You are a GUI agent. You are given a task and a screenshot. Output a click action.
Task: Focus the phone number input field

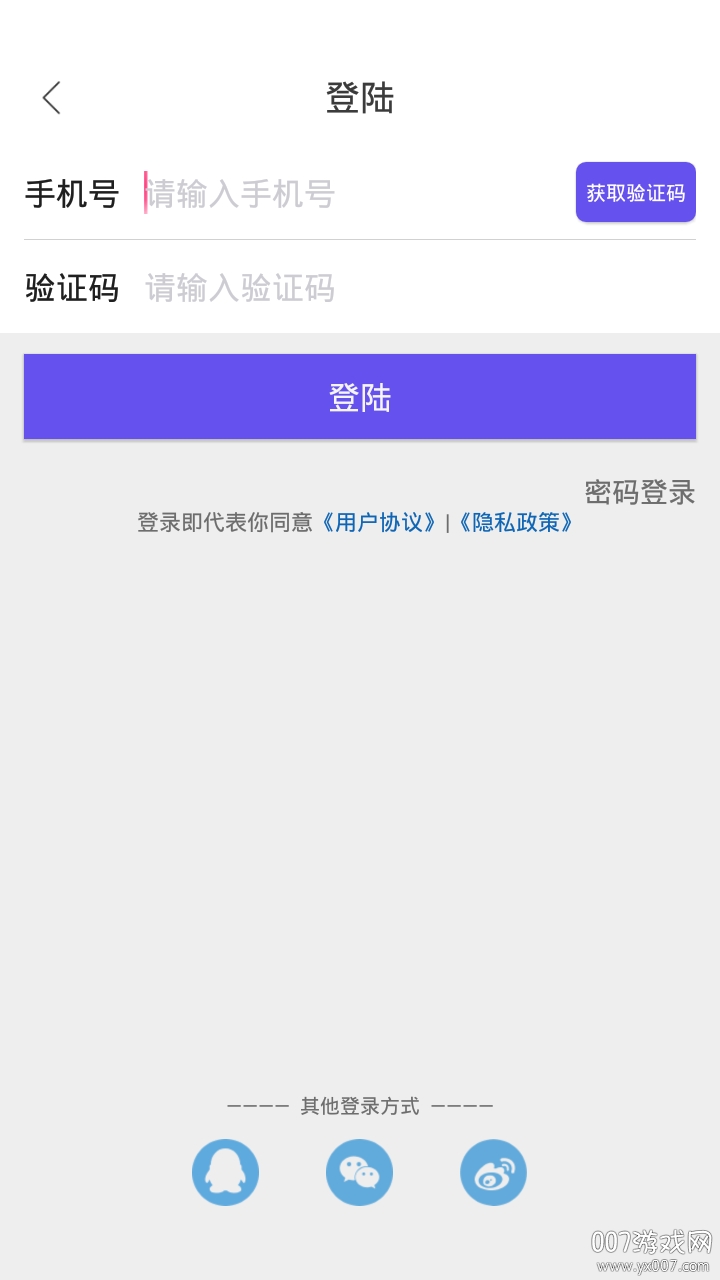click(350, 193)
